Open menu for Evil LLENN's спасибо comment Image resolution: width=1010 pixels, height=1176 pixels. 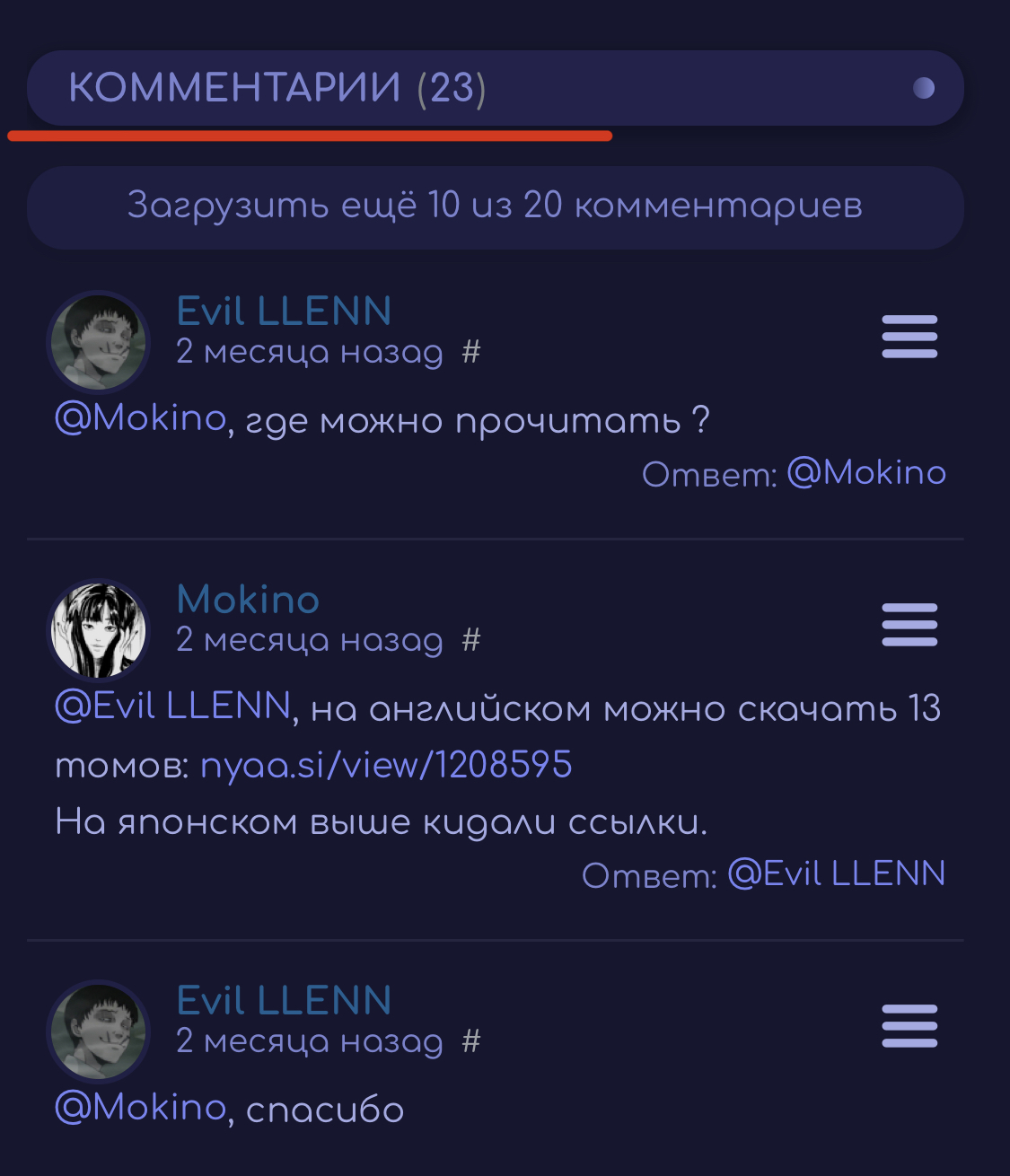(x=909, y=1026)
